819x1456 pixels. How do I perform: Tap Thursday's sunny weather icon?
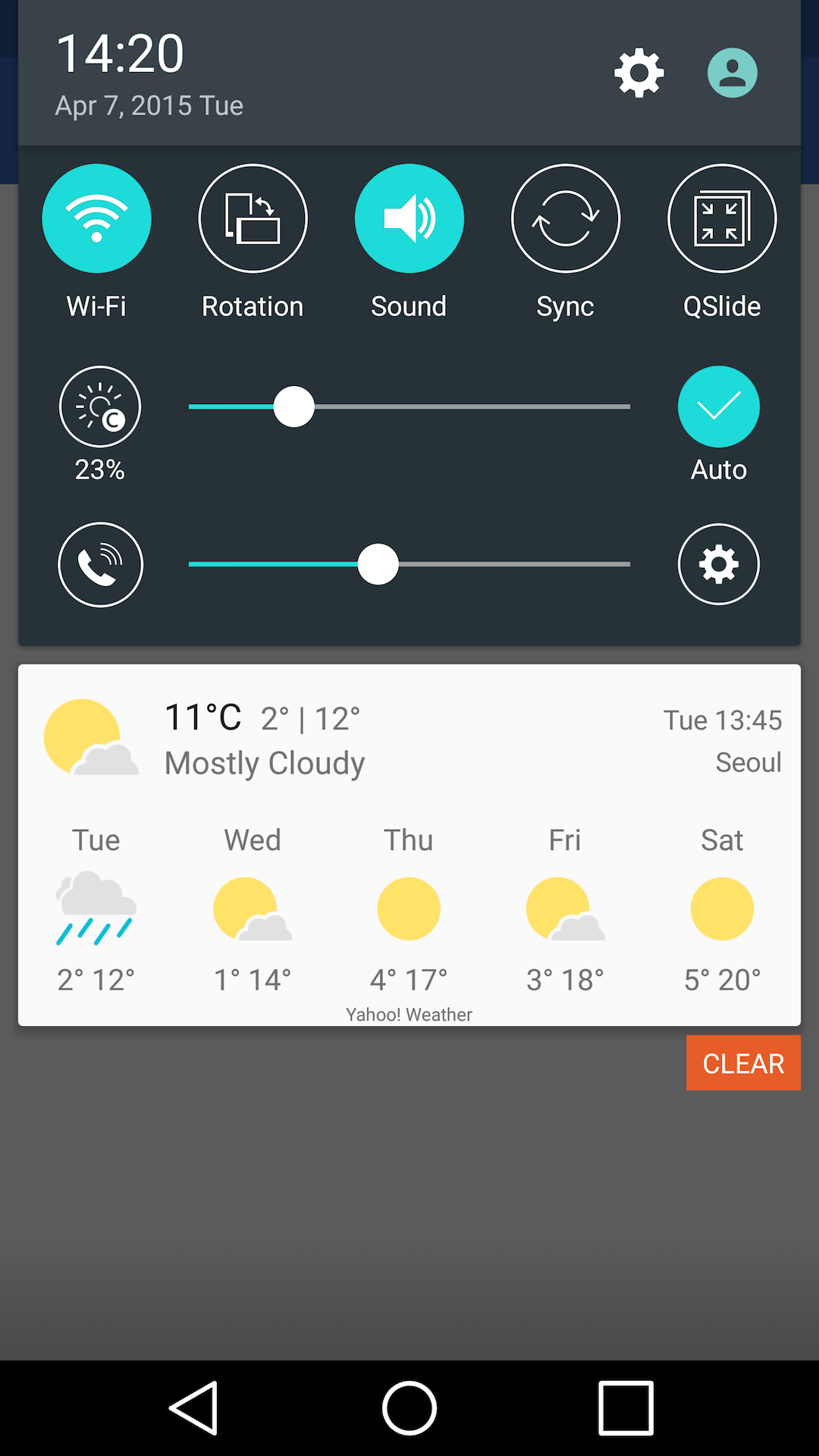[409, 908]
